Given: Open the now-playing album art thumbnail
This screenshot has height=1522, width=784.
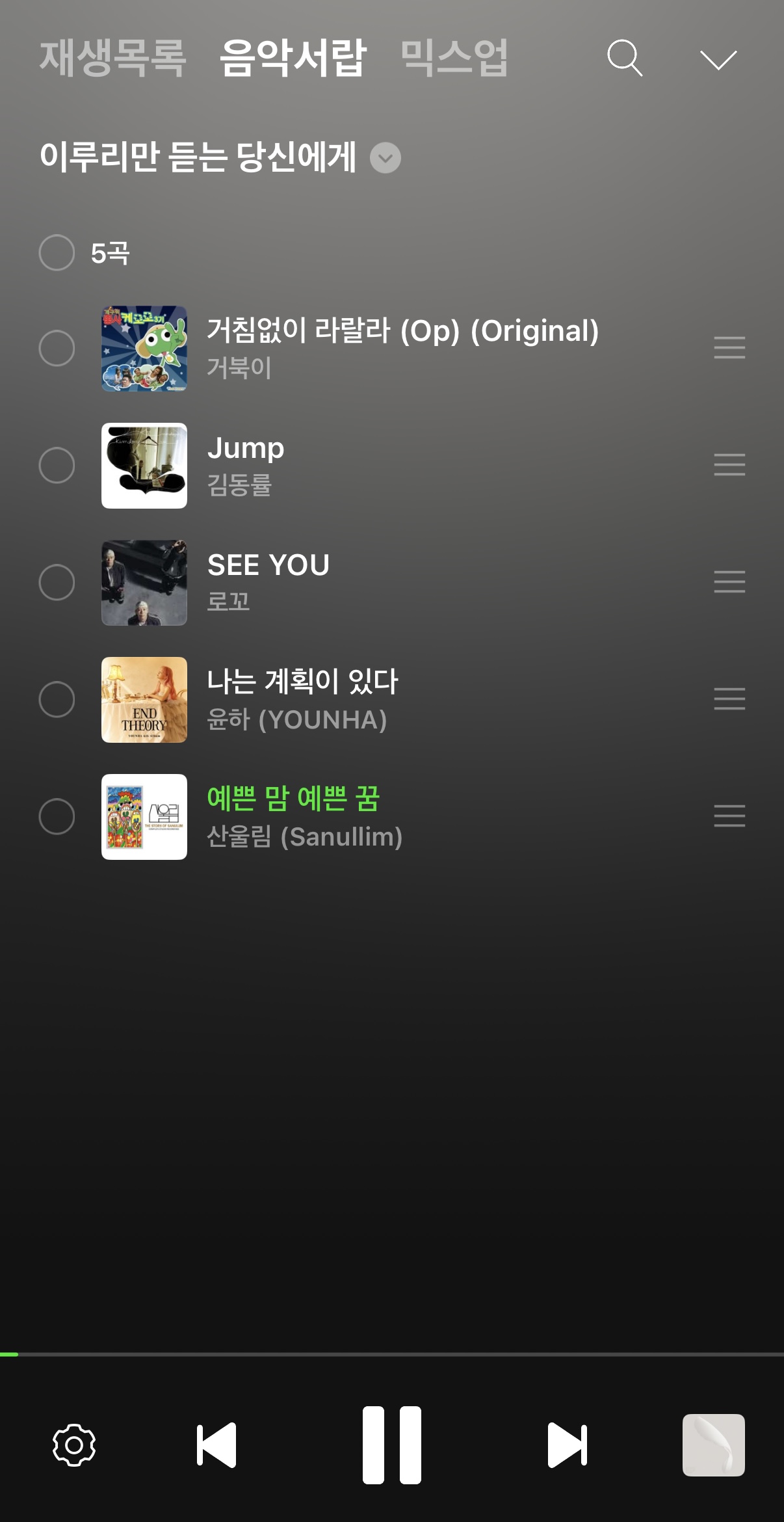Looking at the screenshot, I should click(x=713, y=1445).
